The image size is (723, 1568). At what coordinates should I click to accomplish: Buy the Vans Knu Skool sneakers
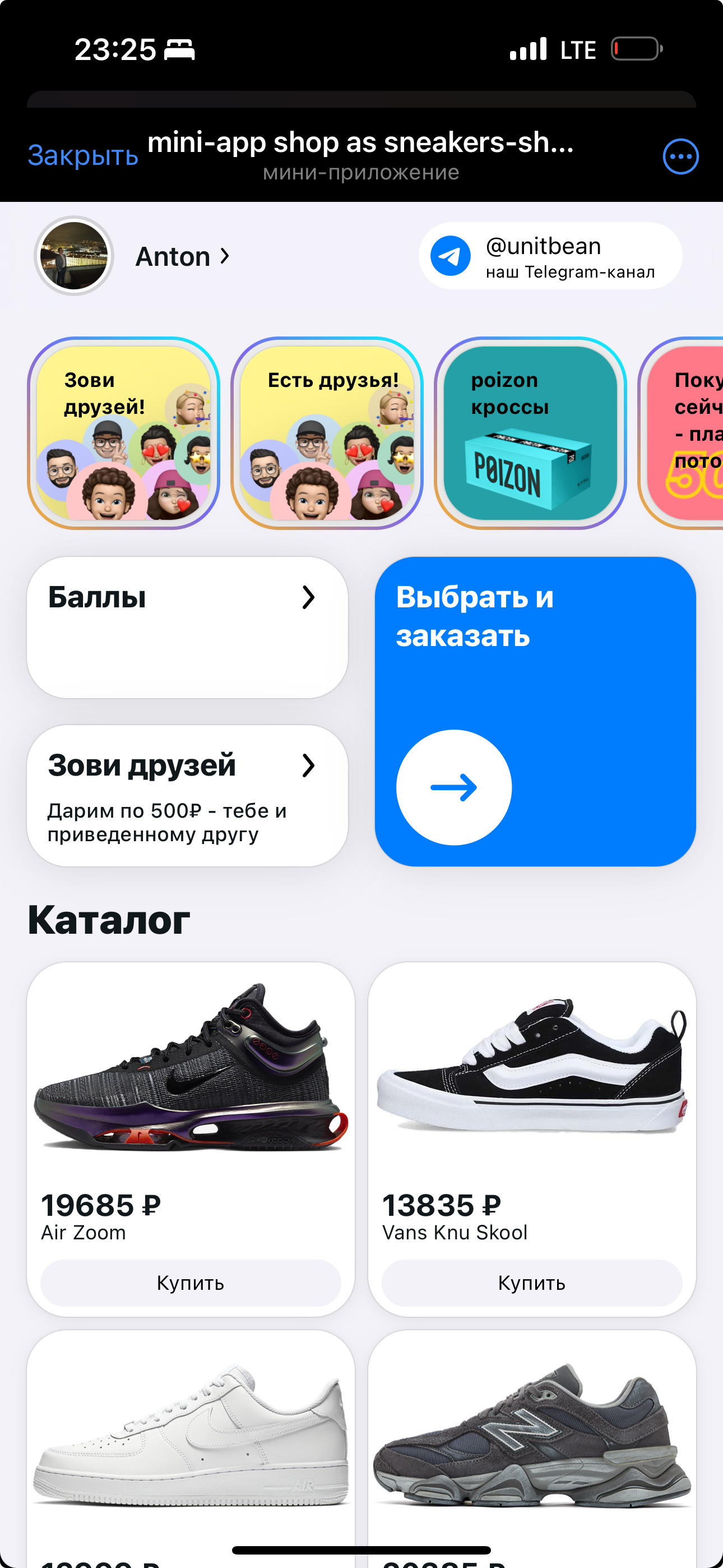click(x=531, y=1283)
